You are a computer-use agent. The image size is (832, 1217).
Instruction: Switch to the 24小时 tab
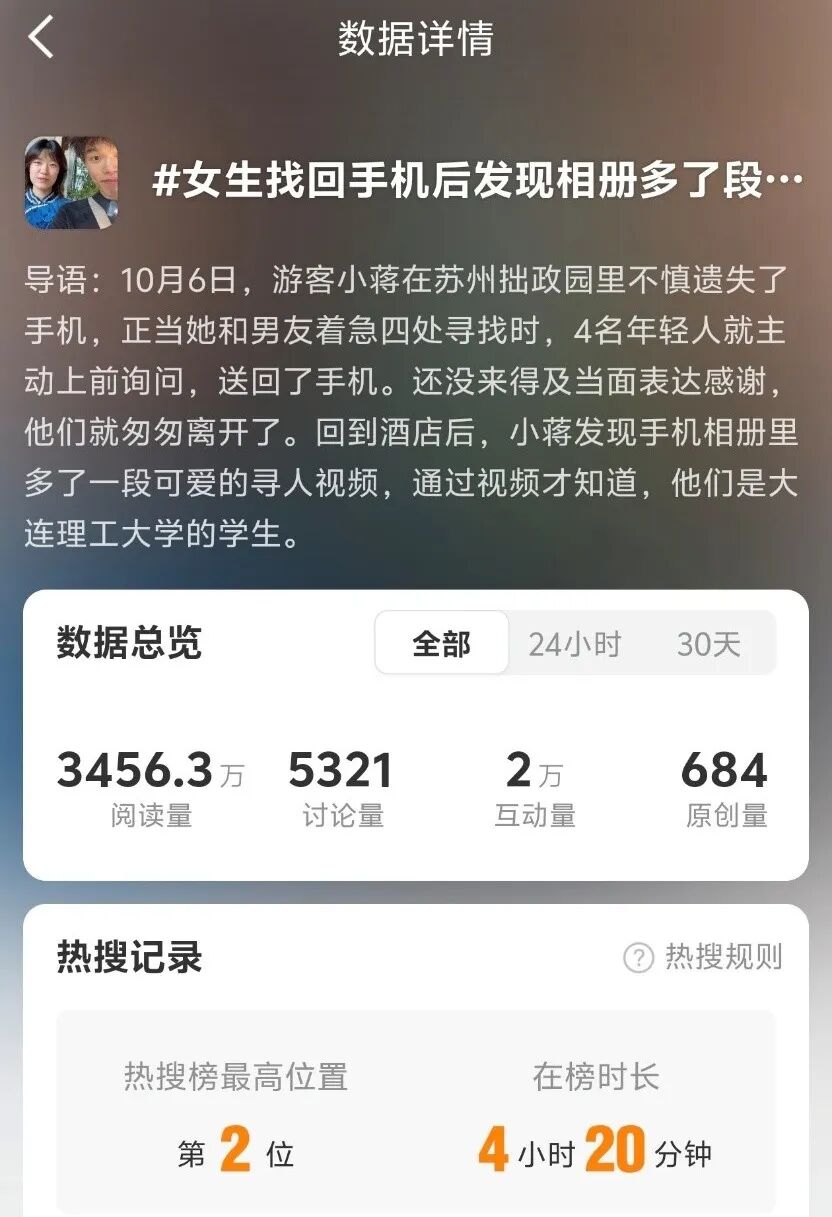(574, 644)
